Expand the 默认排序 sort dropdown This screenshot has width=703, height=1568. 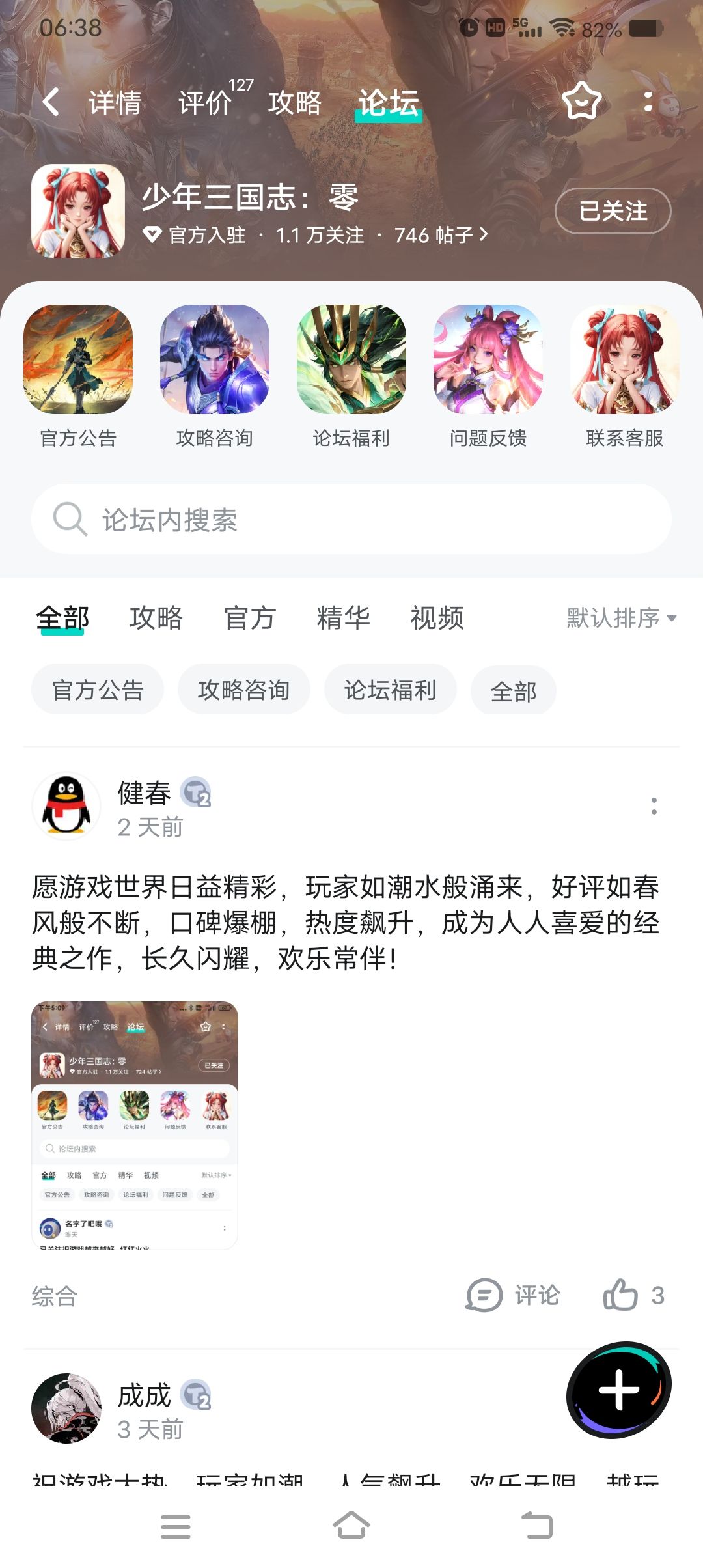click(622, 618)
